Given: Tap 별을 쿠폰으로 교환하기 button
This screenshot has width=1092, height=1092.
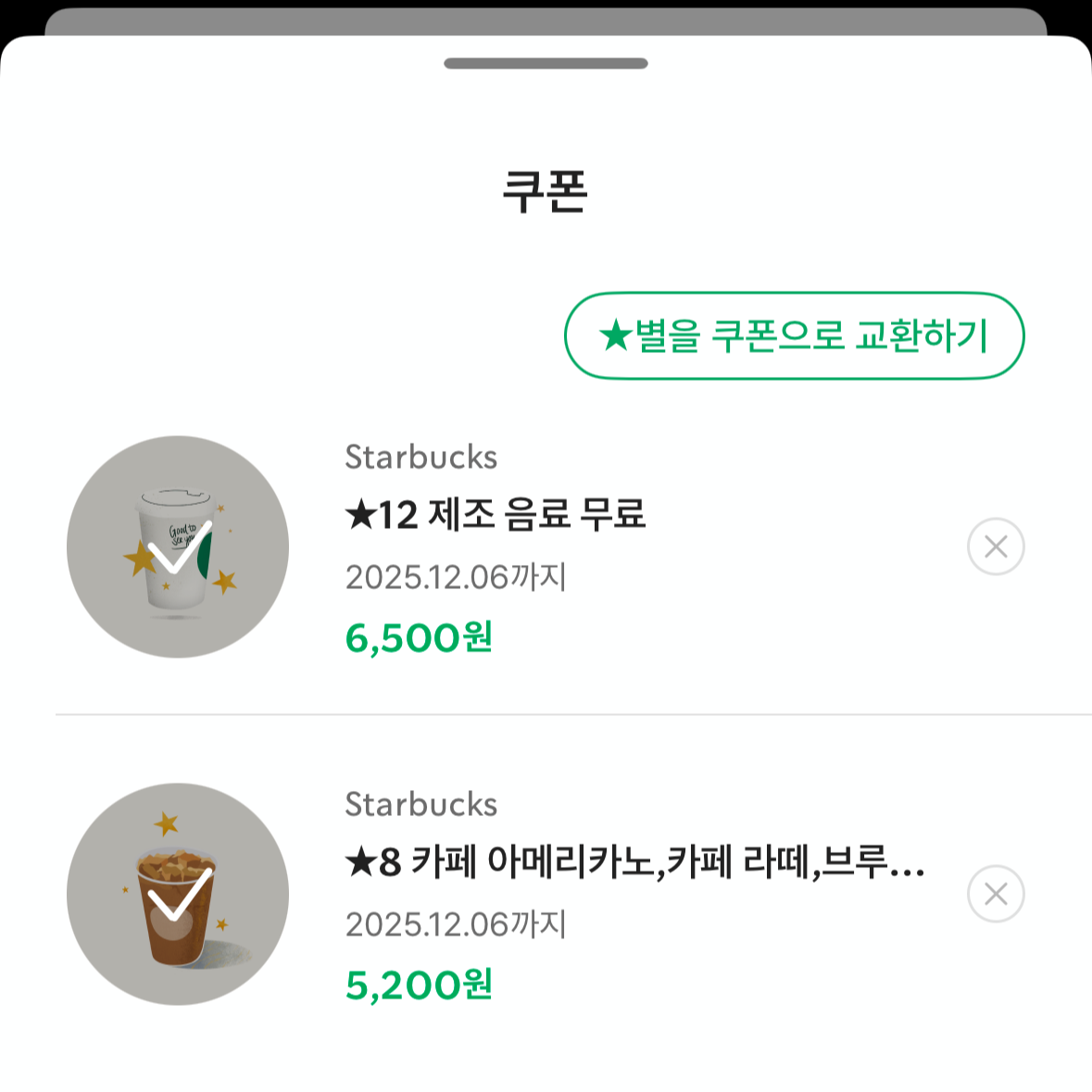Looking at the screenshot, I should click(794, 335).
